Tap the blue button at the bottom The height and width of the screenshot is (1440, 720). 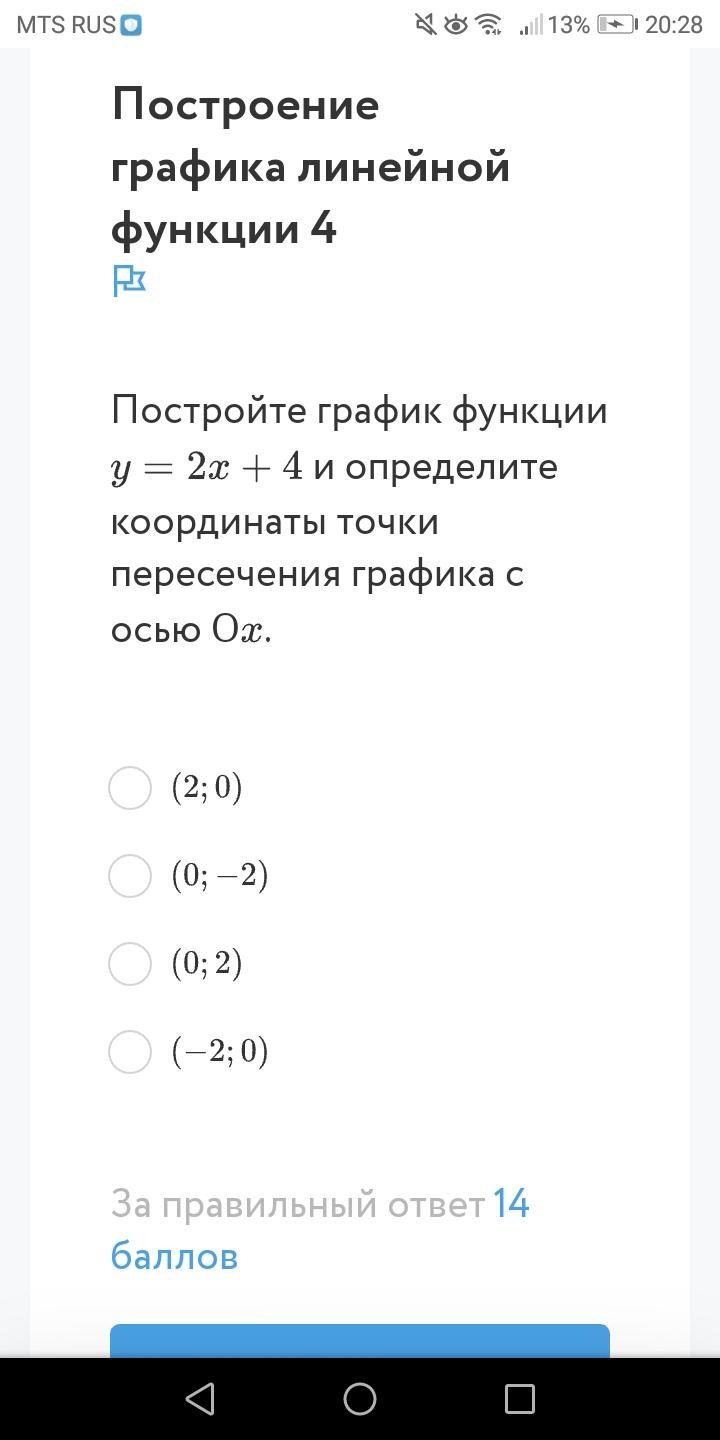click(360, 1341)
